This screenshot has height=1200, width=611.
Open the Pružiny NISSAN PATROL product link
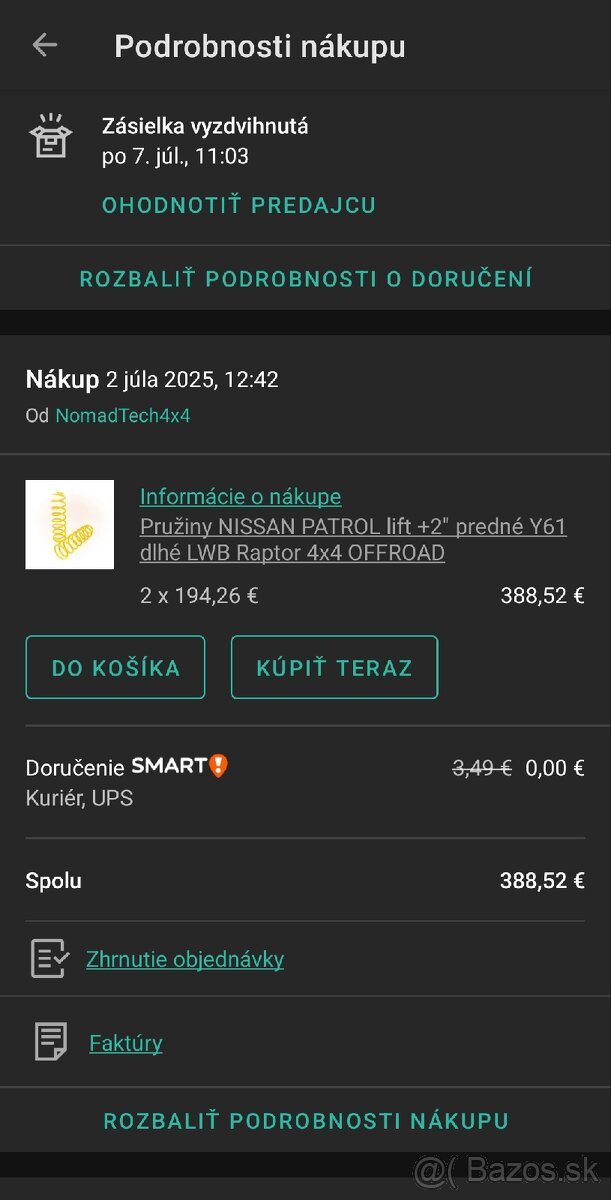[352, 539]
